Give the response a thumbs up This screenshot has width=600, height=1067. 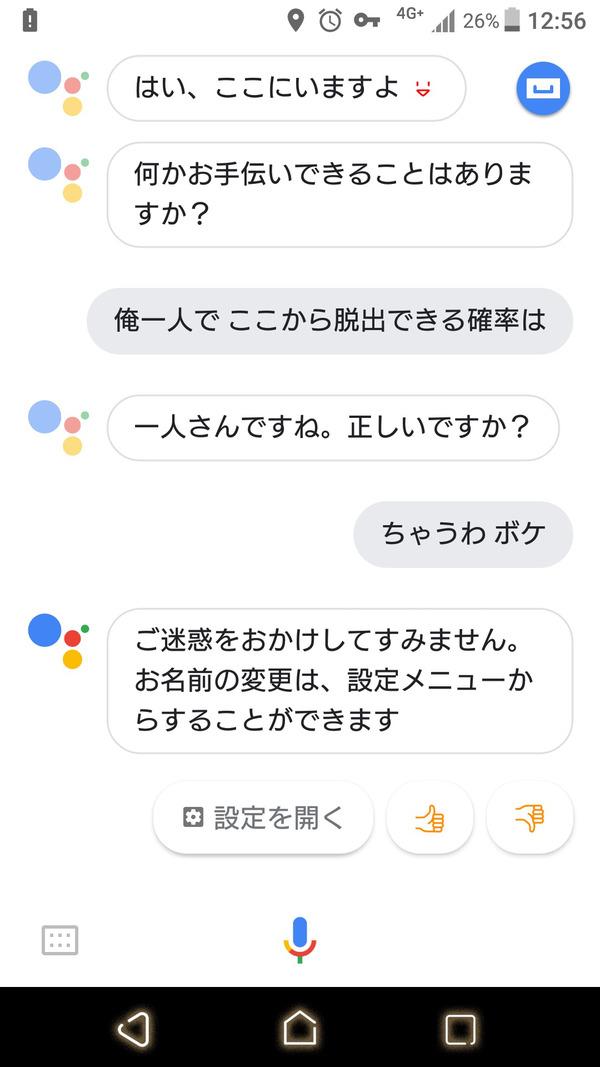pos(429,819)
